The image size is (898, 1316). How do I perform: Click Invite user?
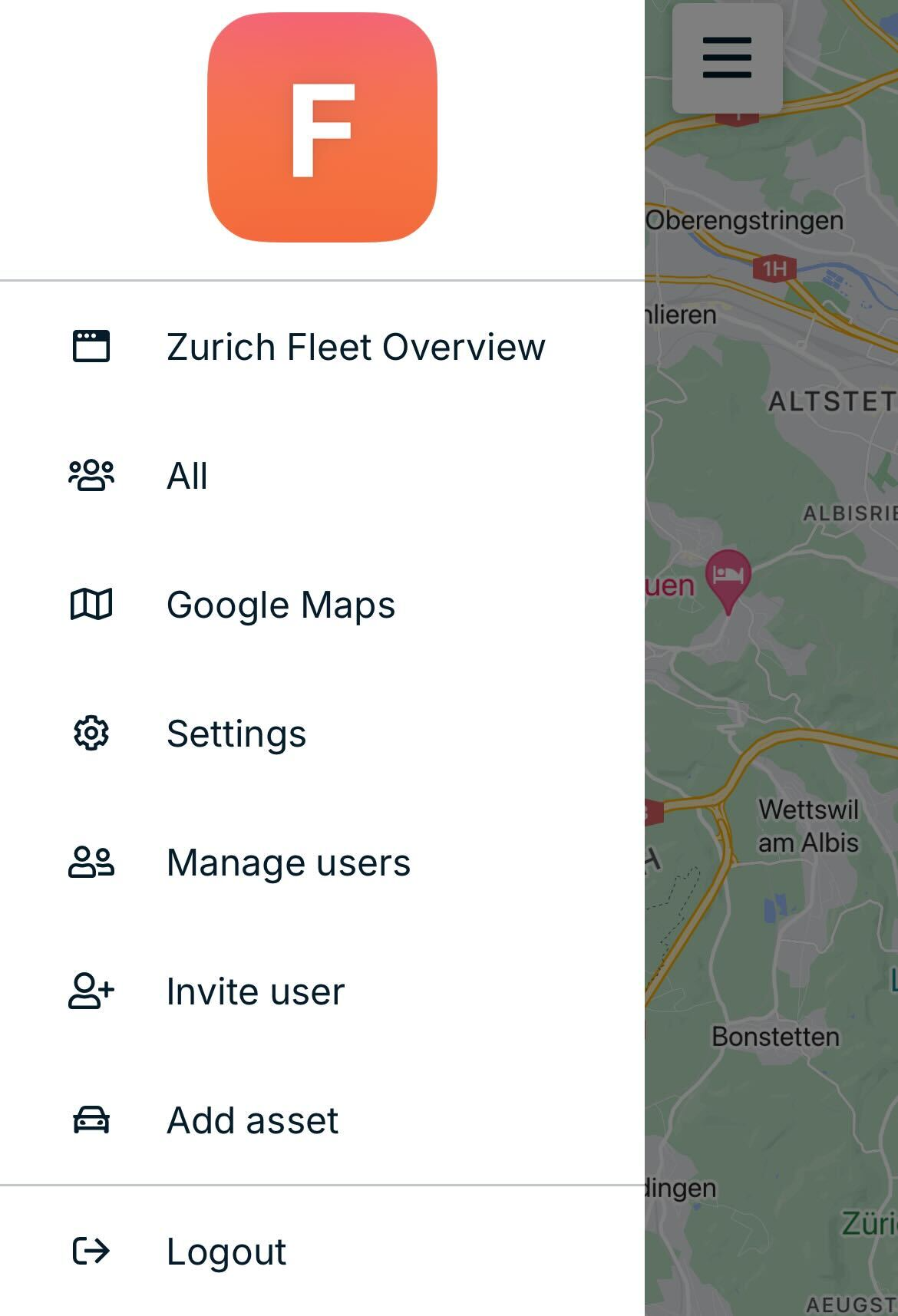(x=255, y=991)
